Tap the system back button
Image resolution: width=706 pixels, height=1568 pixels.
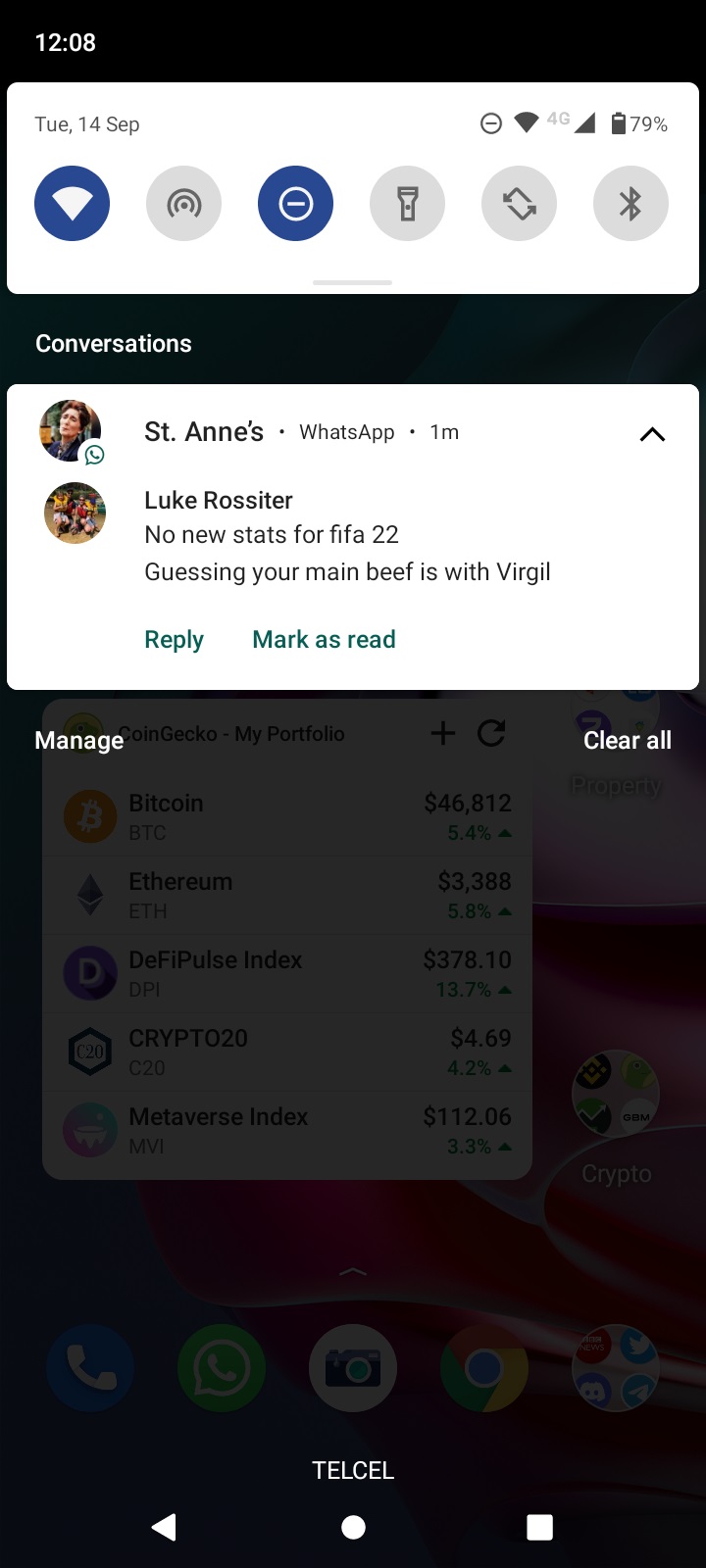pos(164,1527)
